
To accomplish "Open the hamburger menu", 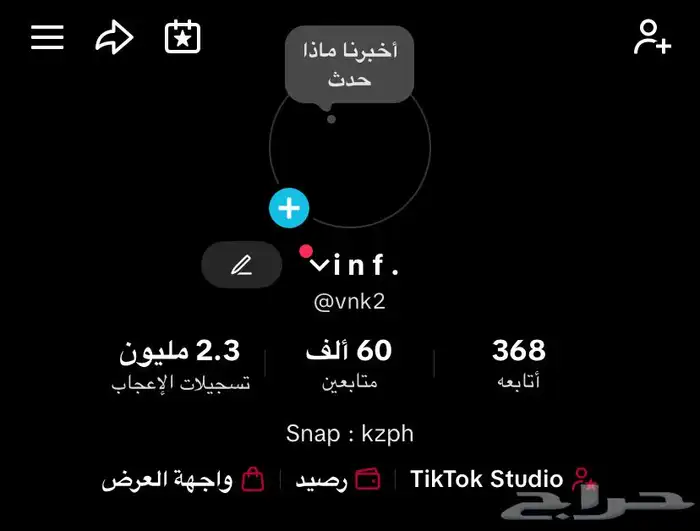I will coord(47,38).
